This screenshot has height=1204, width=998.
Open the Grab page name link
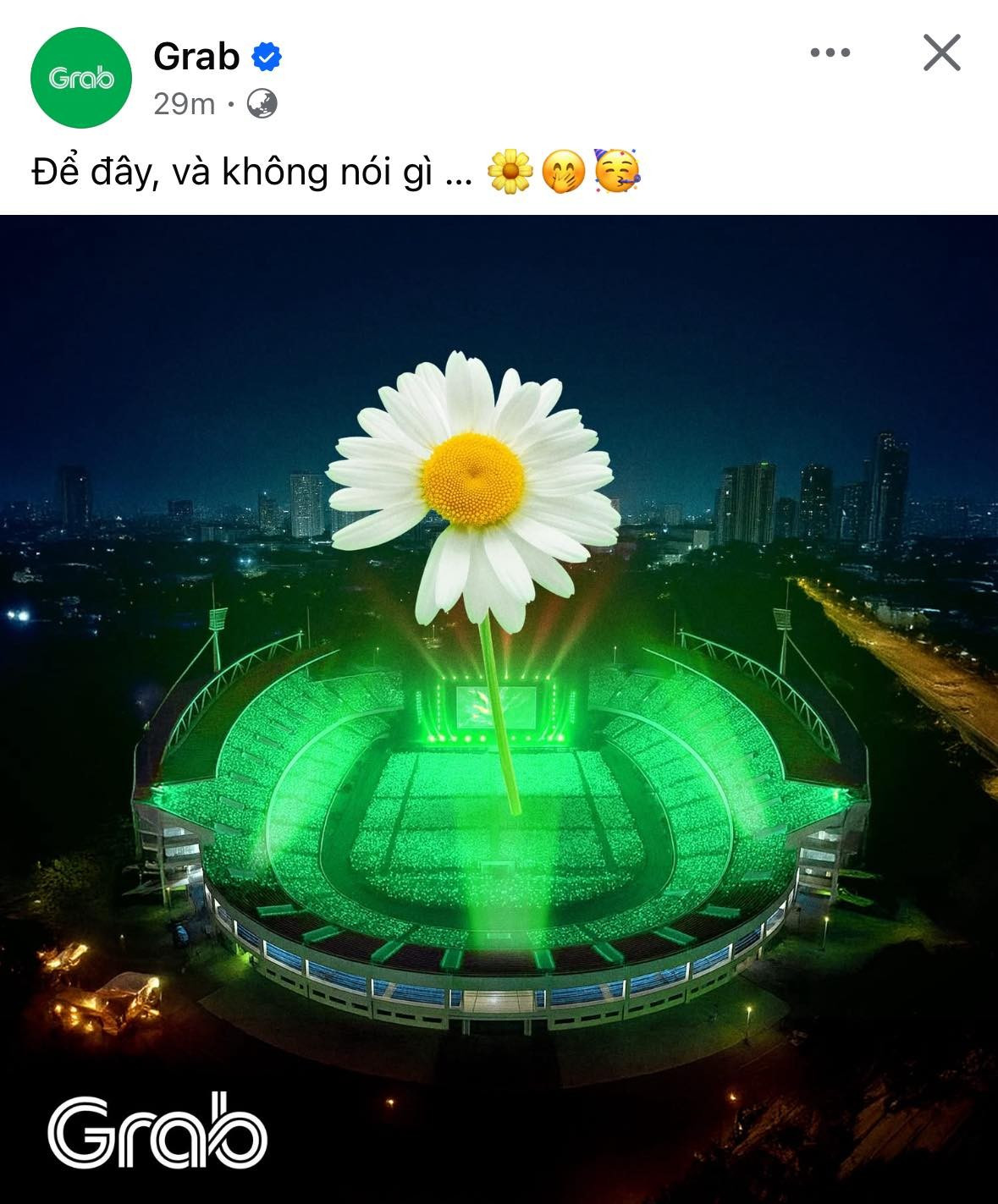point(196,57)
